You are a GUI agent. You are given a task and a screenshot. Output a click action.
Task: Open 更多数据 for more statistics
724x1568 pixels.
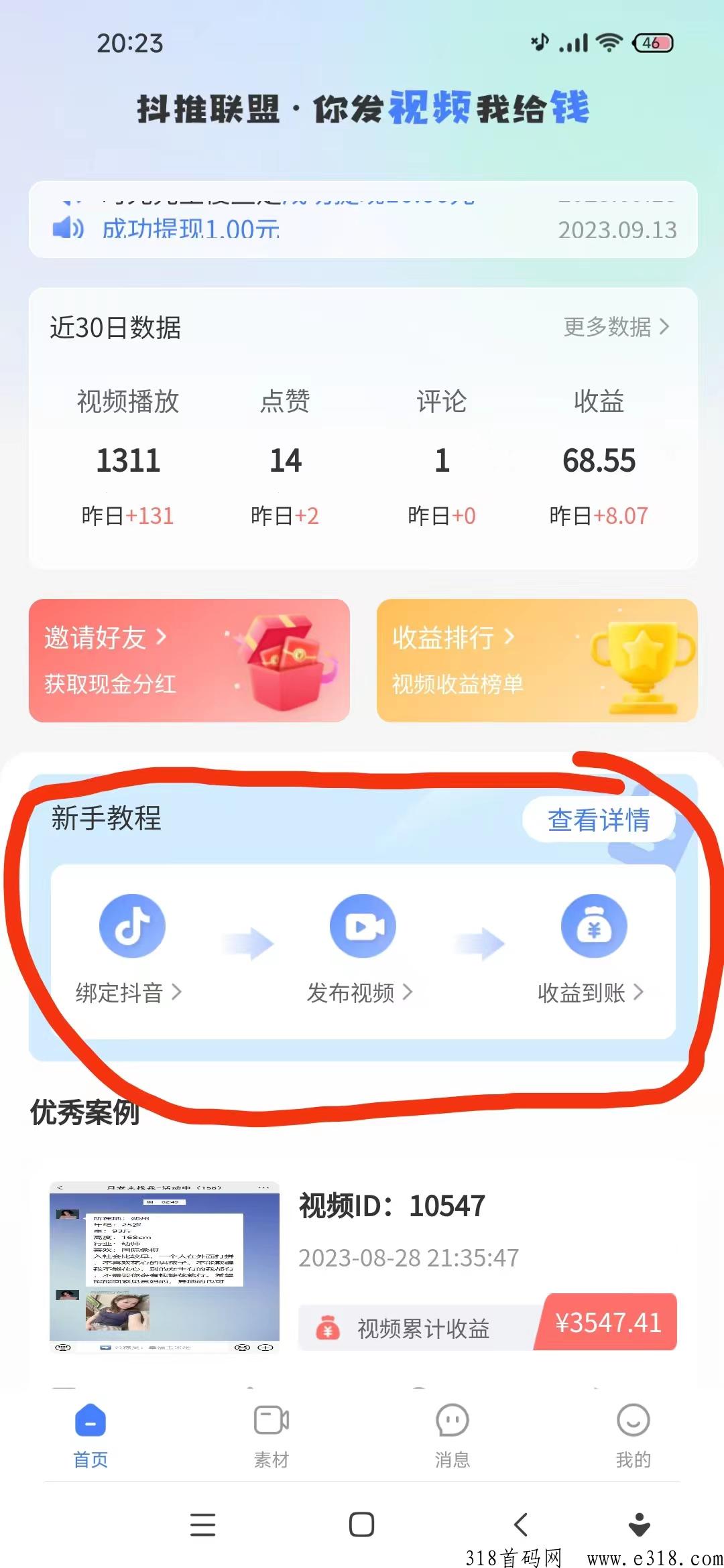point(615,327)
